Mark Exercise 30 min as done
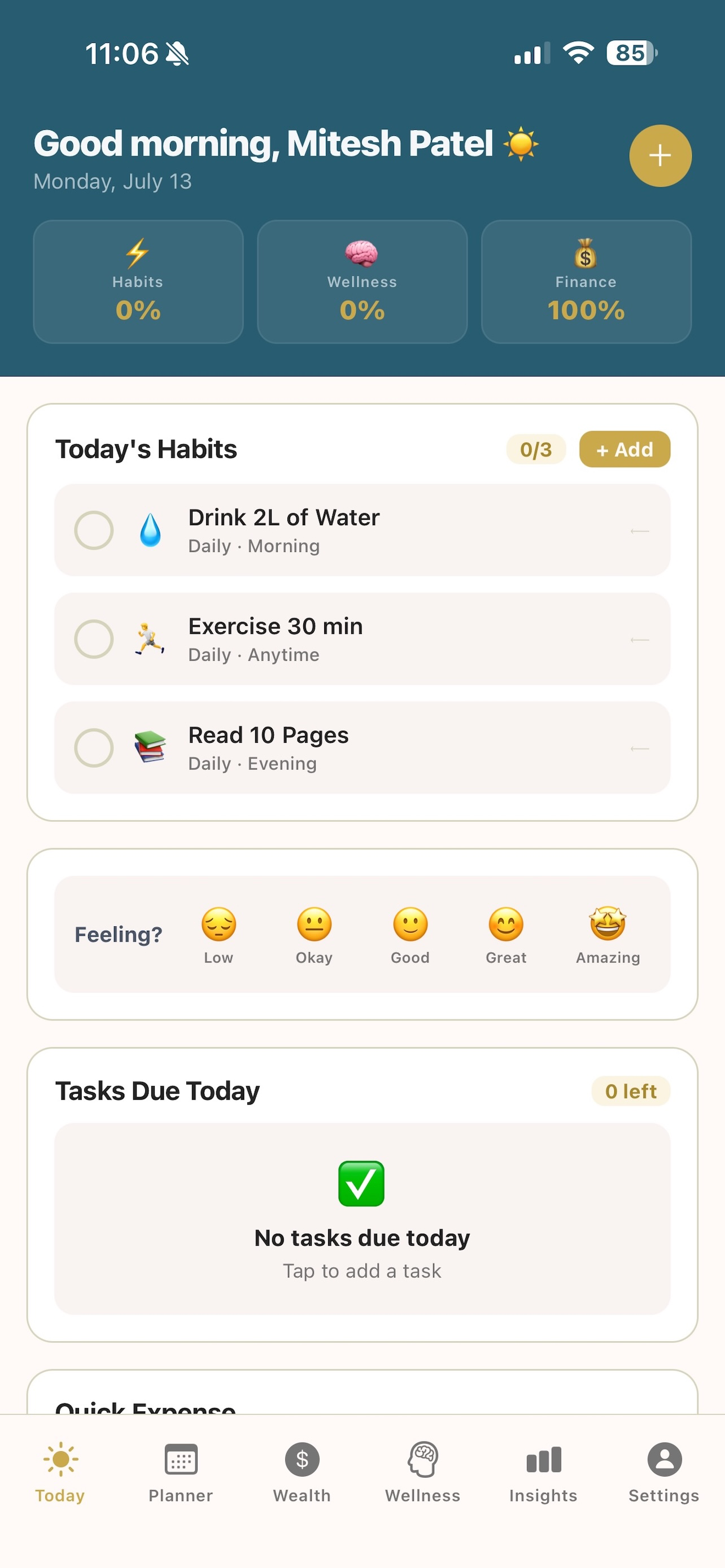The width and height of the screenshot is (725, 1568). tap(94, 639)
